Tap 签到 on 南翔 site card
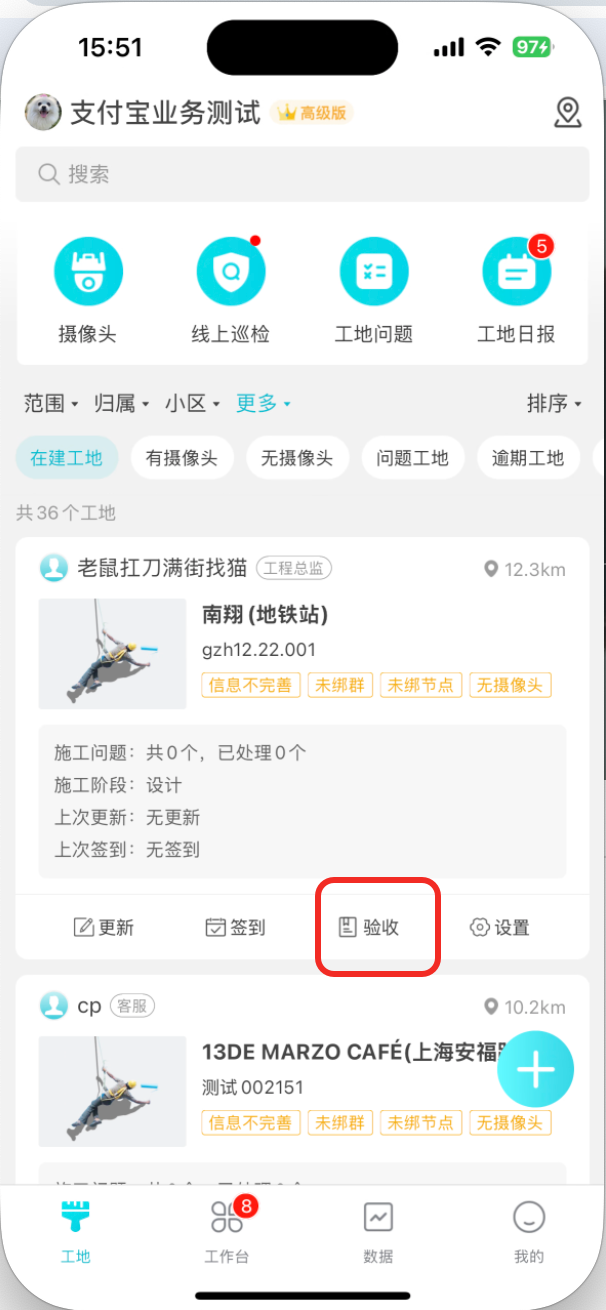 pos(236,927)
